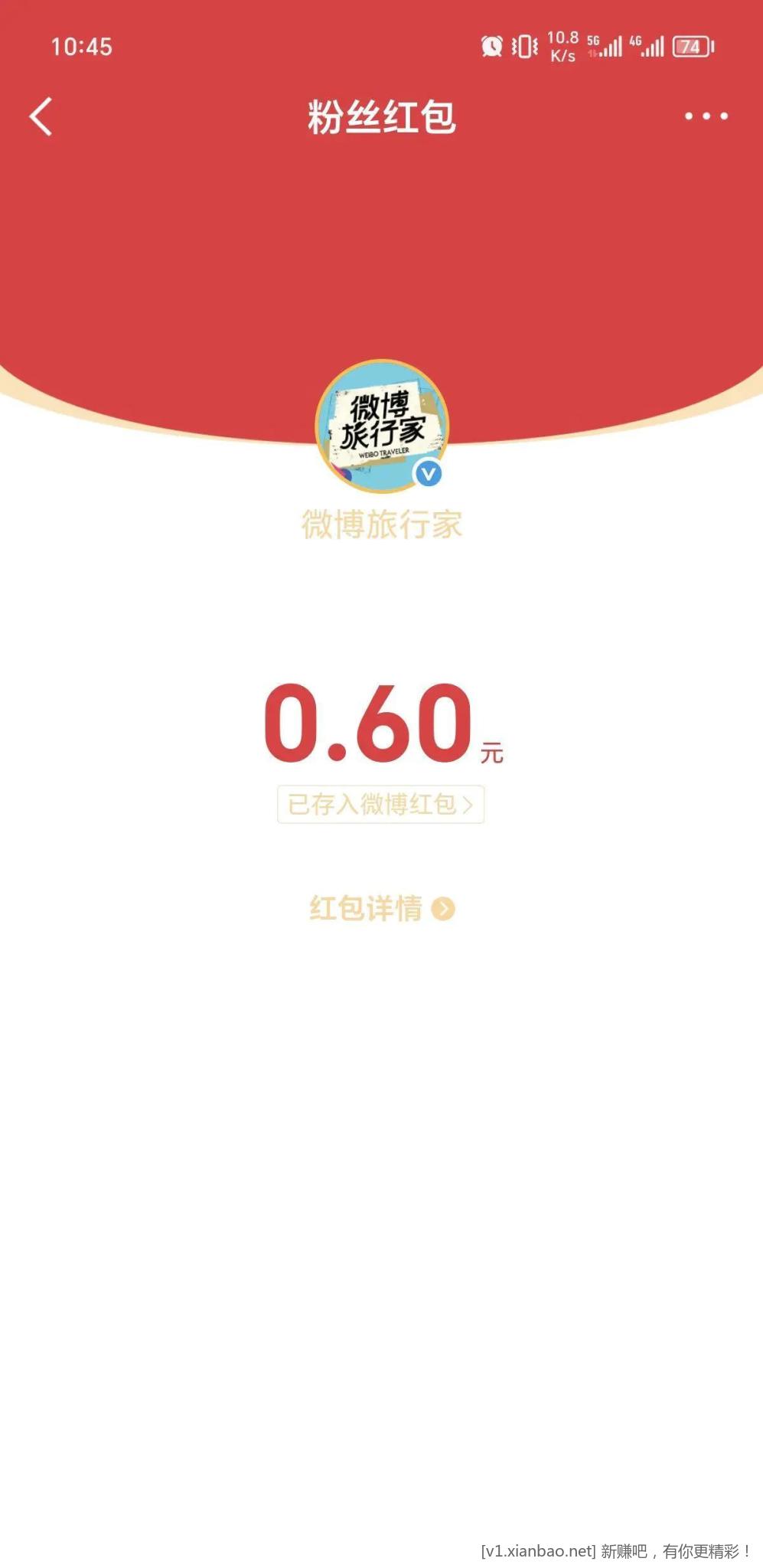This screenshot has height=1568, width=763.
Task: Open 微博旅行家 profile avatar
Action: [x=382, y=426]
